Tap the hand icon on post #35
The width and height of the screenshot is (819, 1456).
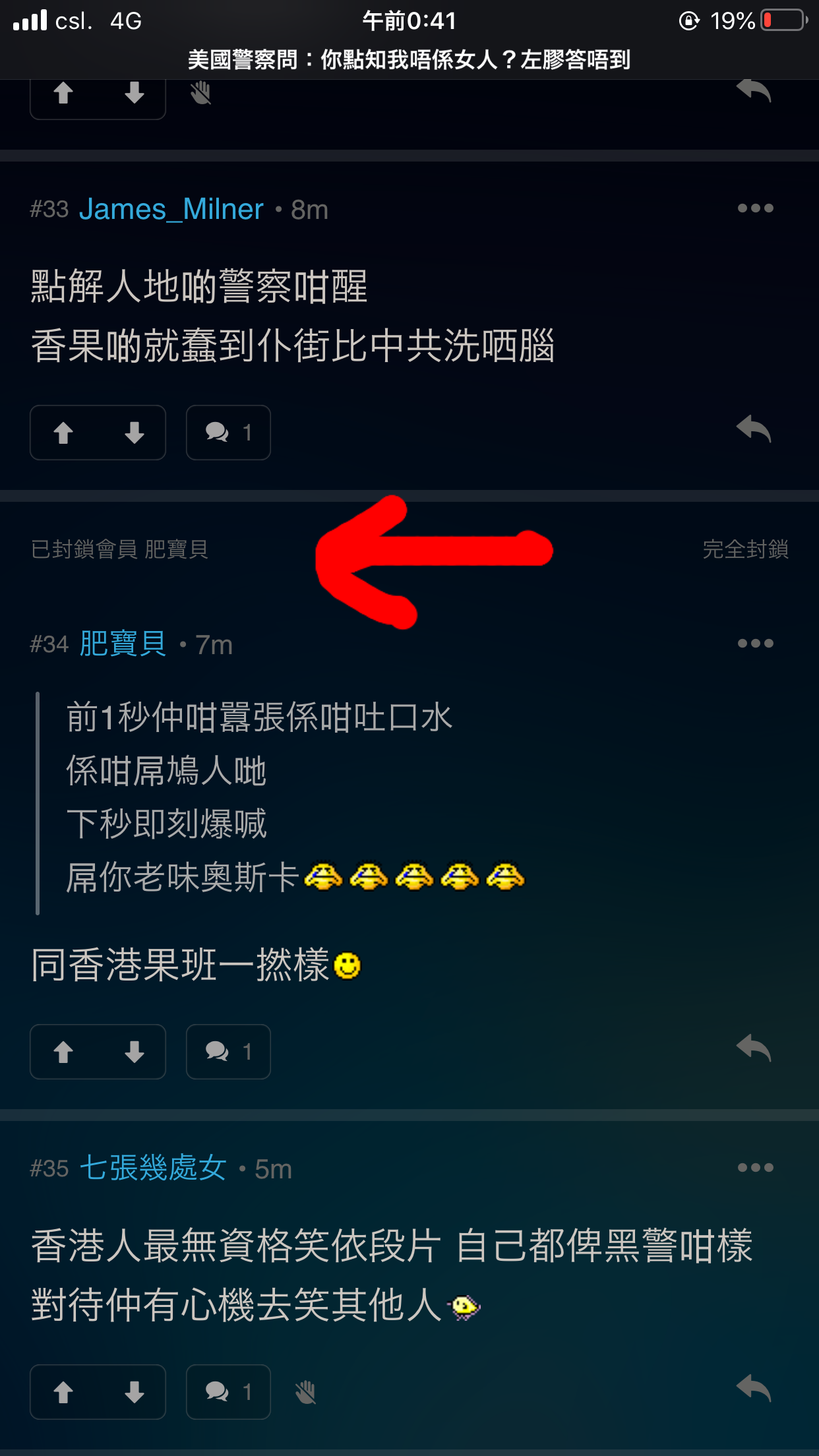[x=305, y=1392]
